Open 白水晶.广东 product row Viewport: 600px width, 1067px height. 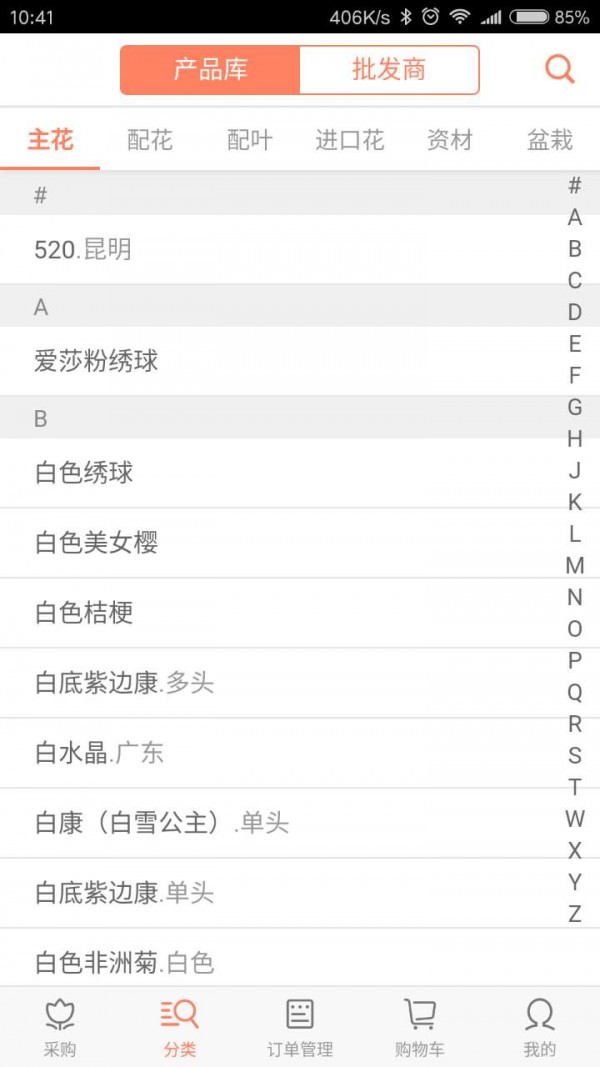[280, 753]
